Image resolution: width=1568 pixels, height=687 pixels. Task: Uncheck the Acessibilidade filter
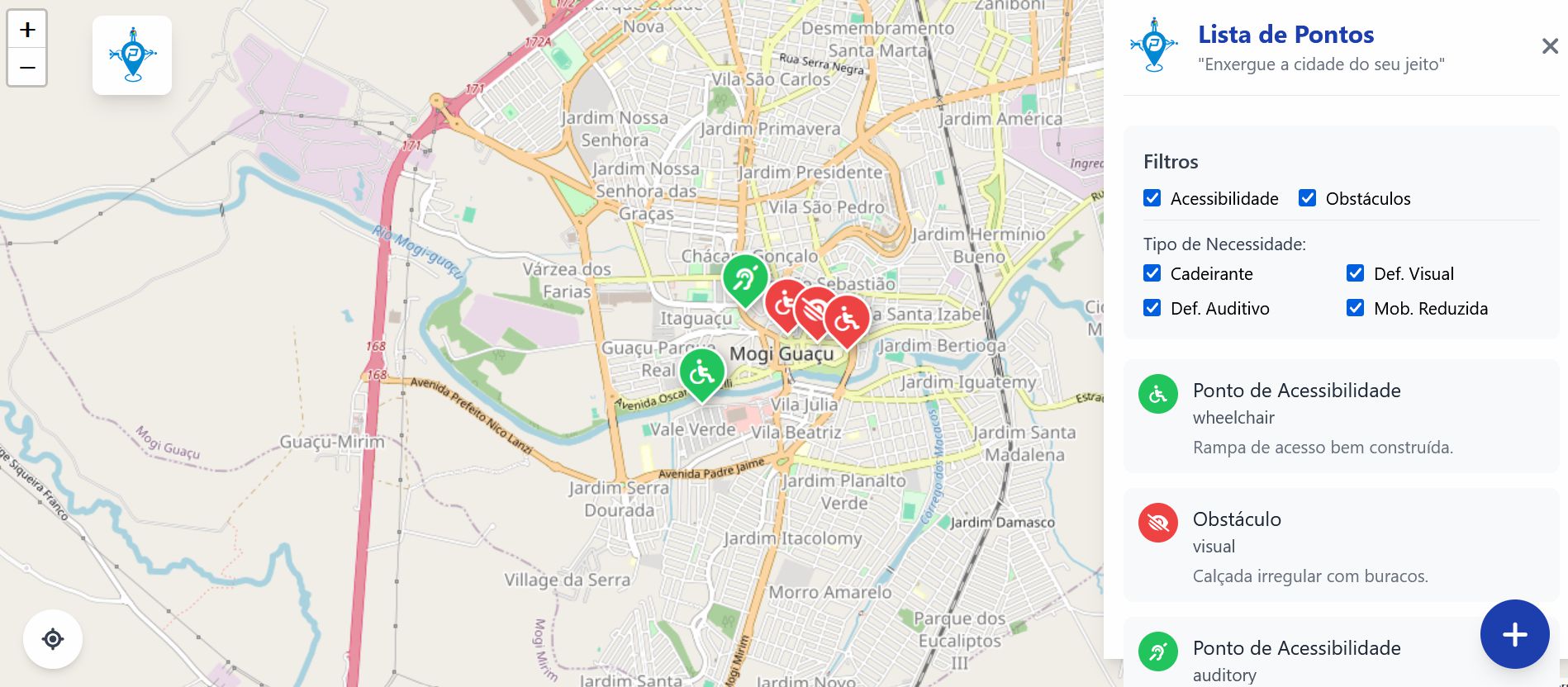point(1152,198)
